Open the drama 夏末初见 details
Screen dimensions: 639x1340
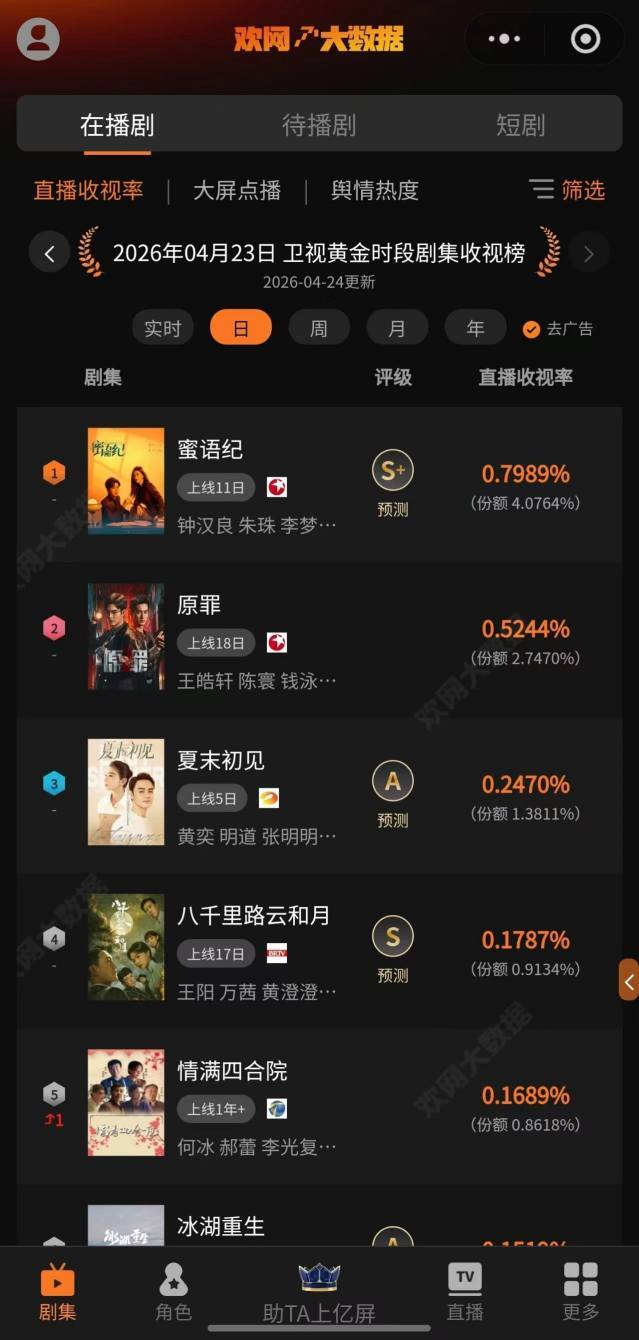pos(221,760)
